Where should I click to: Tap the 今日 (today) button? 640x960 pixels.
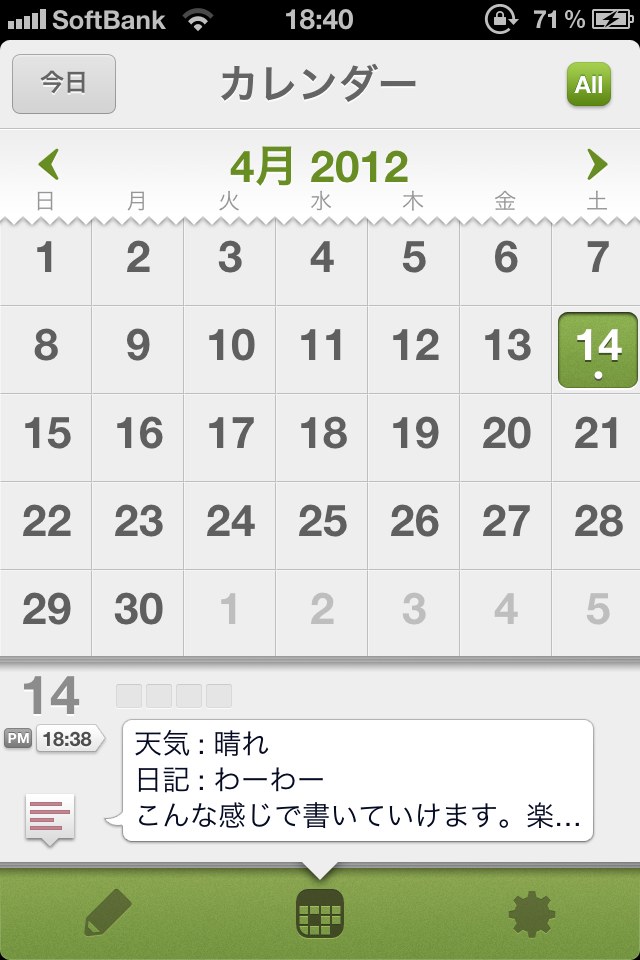coord(64,84)
